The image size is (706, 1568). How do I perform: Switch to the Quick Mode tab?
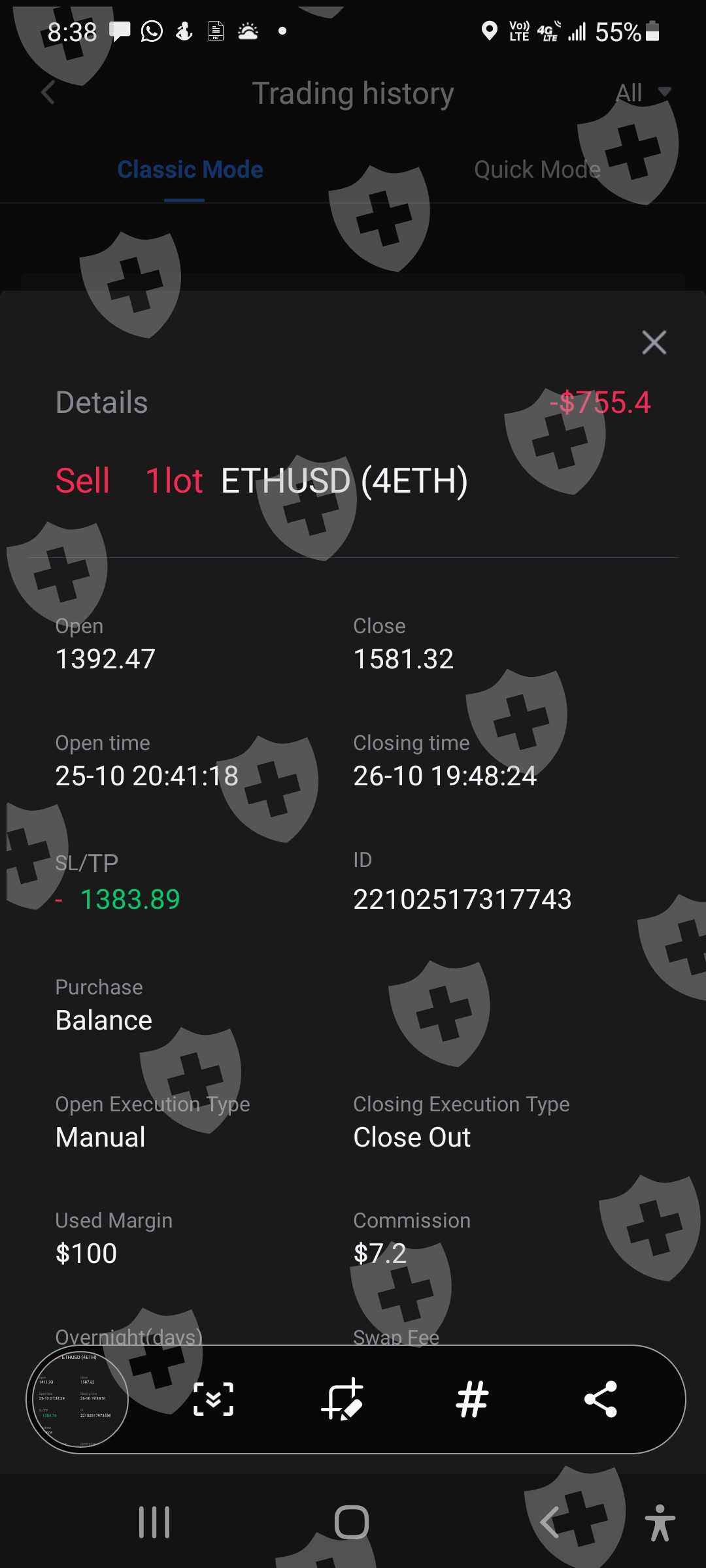click(x=537, y=170)
